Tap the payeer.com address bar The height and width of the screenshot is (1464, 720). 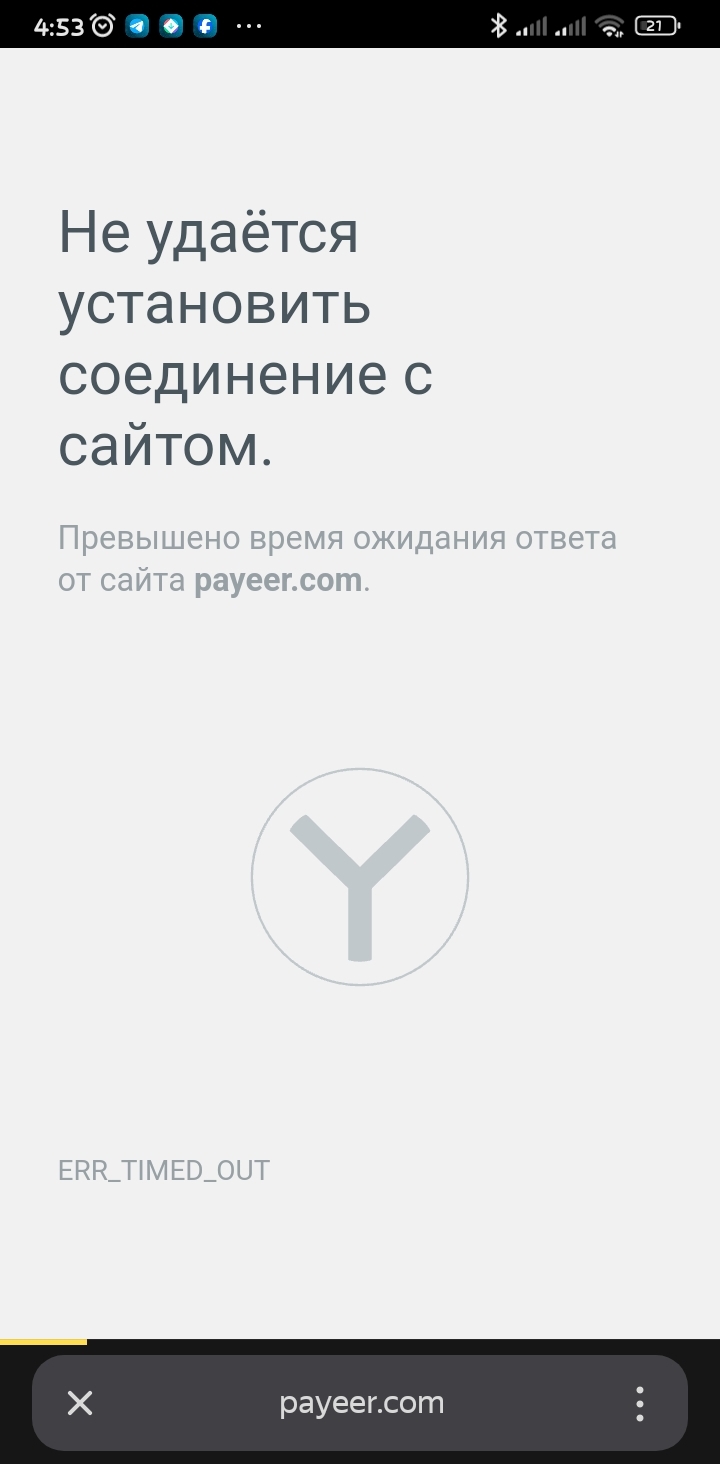pos(361,1403)
